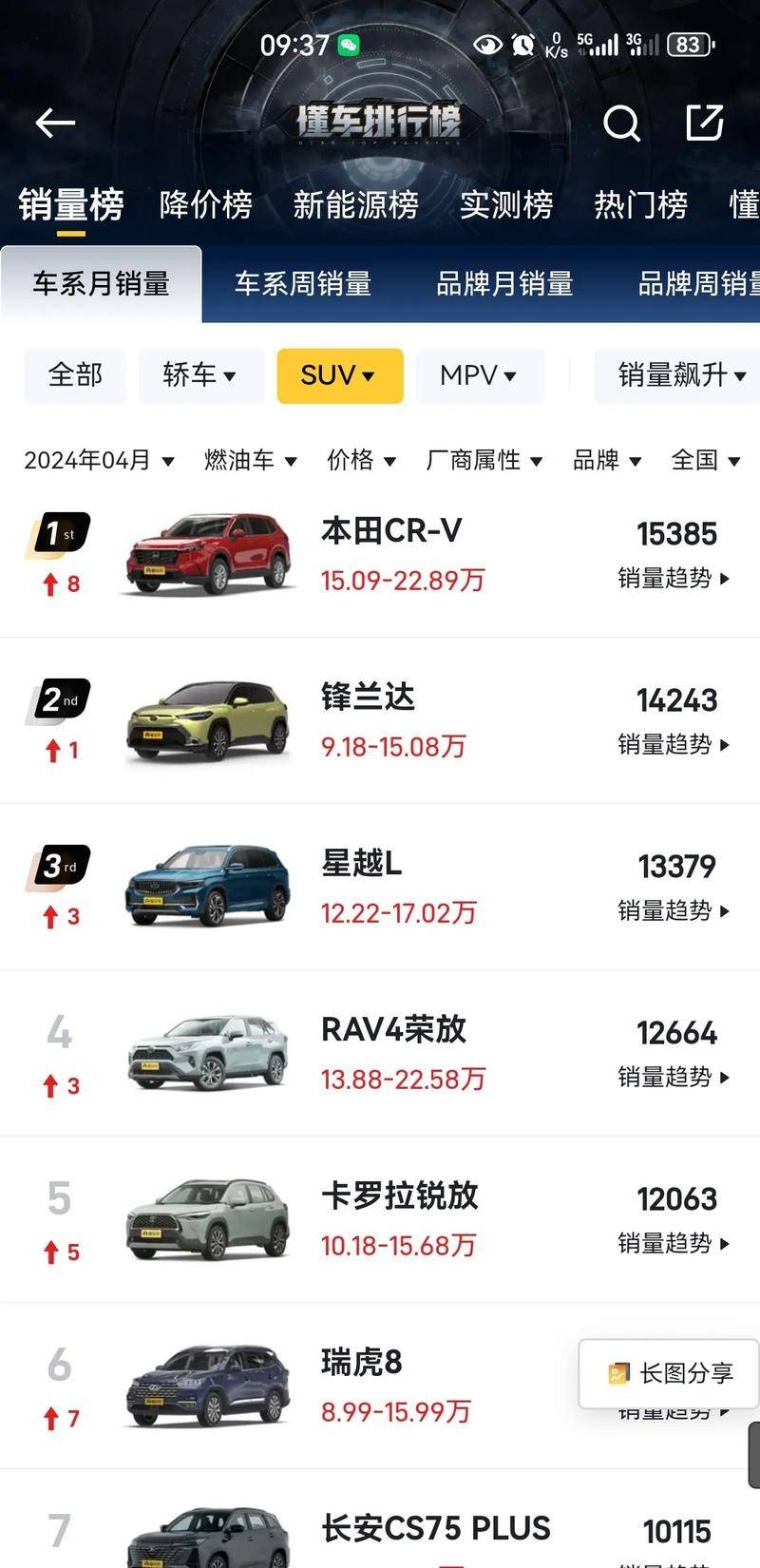Click 销量飙升 sales surge filter
The image size is (760, 1568).
click(x=674, y=375)
